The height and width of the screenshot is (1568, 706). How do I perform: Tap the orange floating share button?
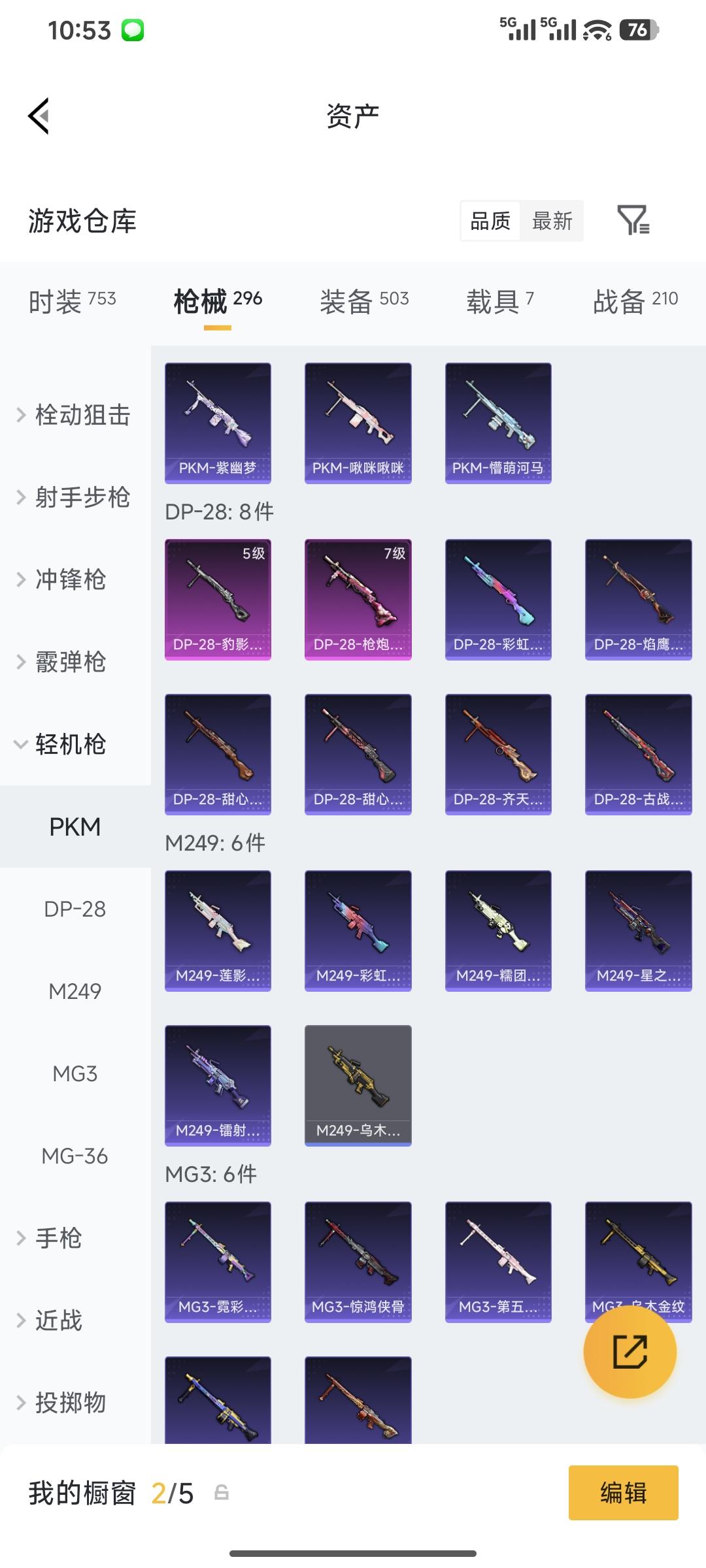coord(630,1352)
